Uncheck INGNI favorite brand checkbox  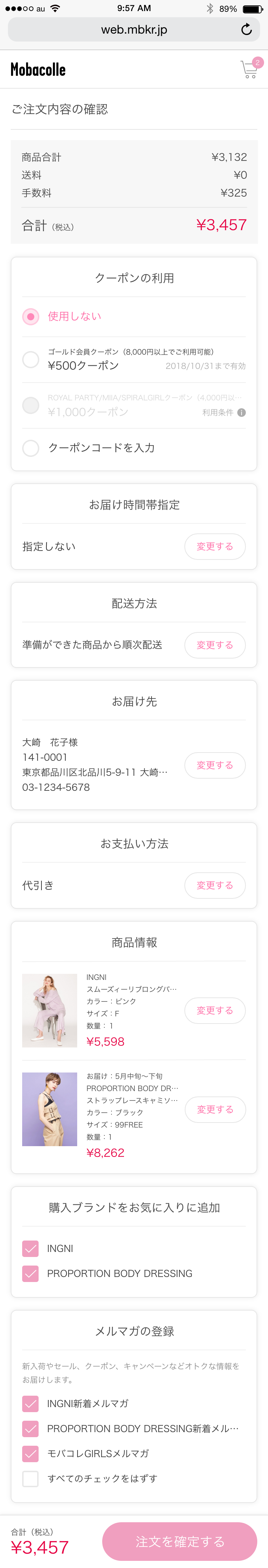pyautogui.click(x=30, y=1248)
